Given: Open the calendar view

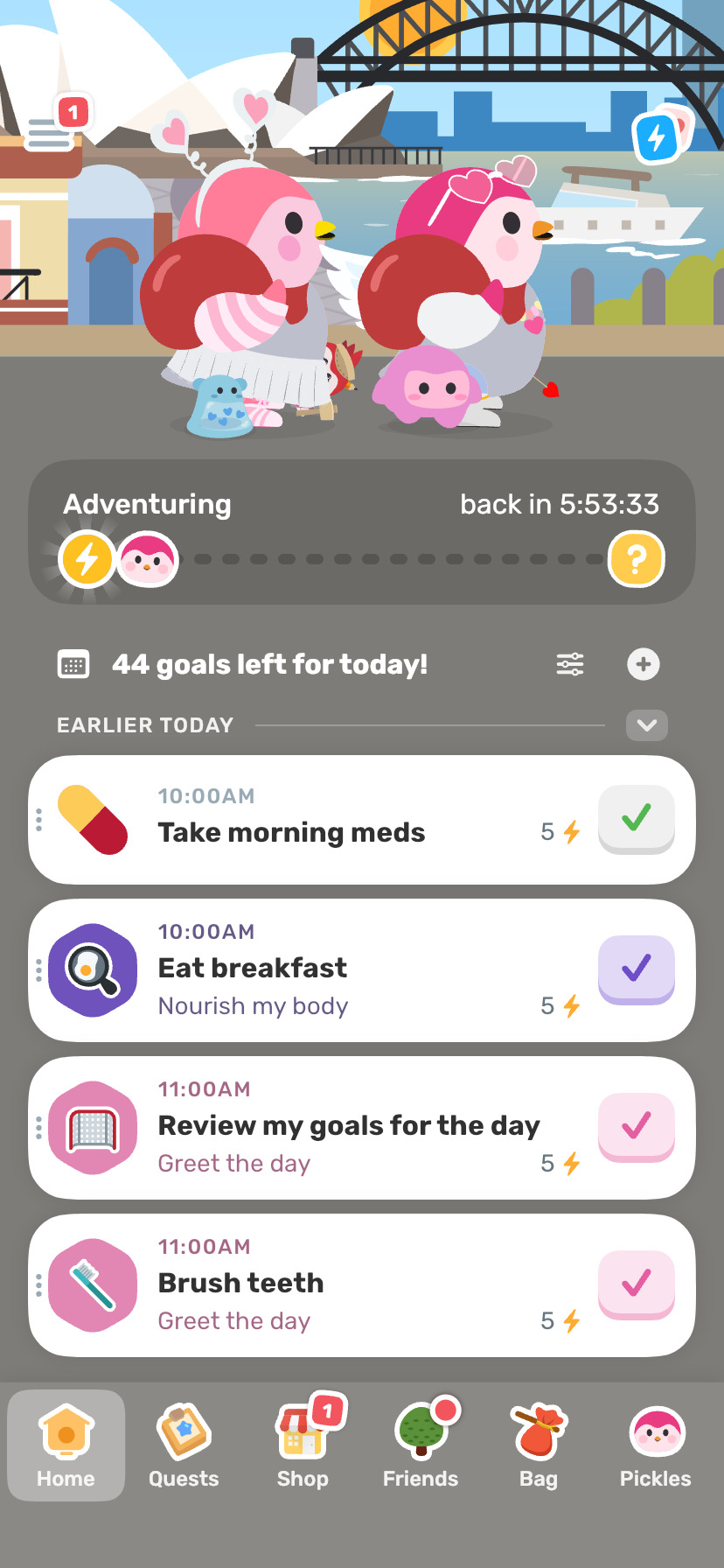Looking at the screenshot, I should [x=73, y=664].
